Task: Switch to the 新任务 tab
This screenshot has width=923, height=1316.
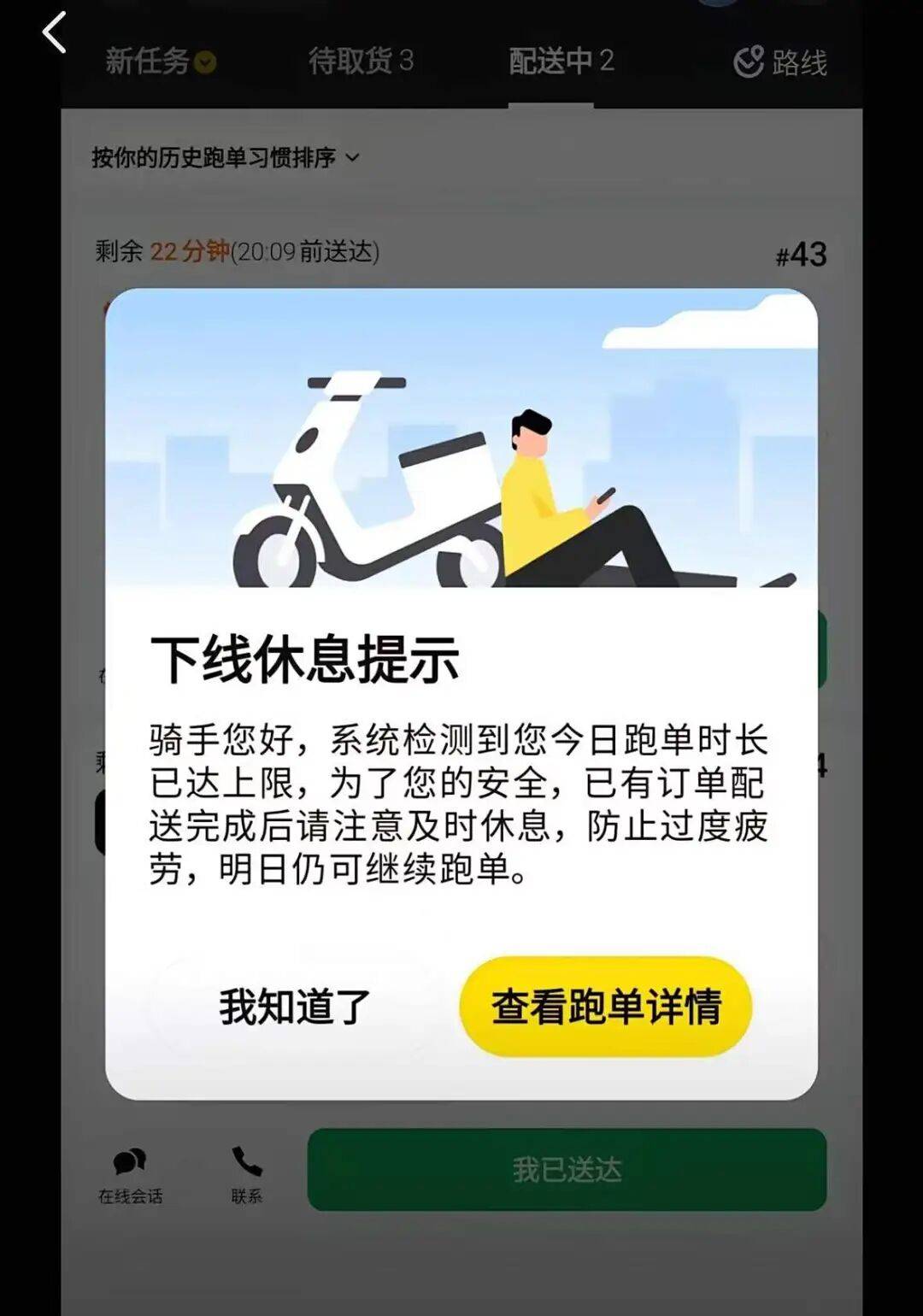Action: click(x=160, y=62)
